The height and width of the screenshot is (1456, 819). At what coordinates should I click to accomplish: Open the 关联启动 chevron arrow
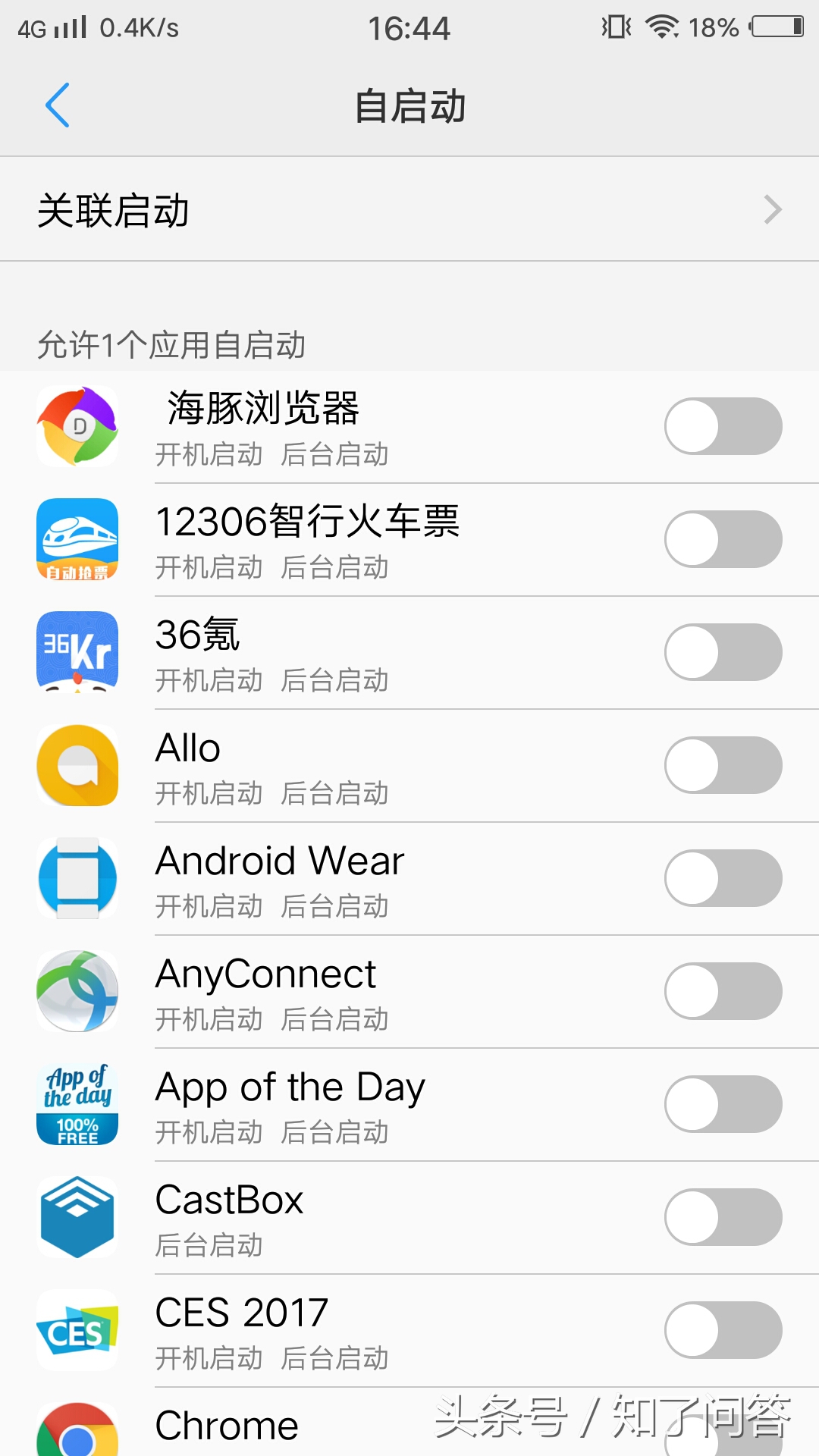771,209
